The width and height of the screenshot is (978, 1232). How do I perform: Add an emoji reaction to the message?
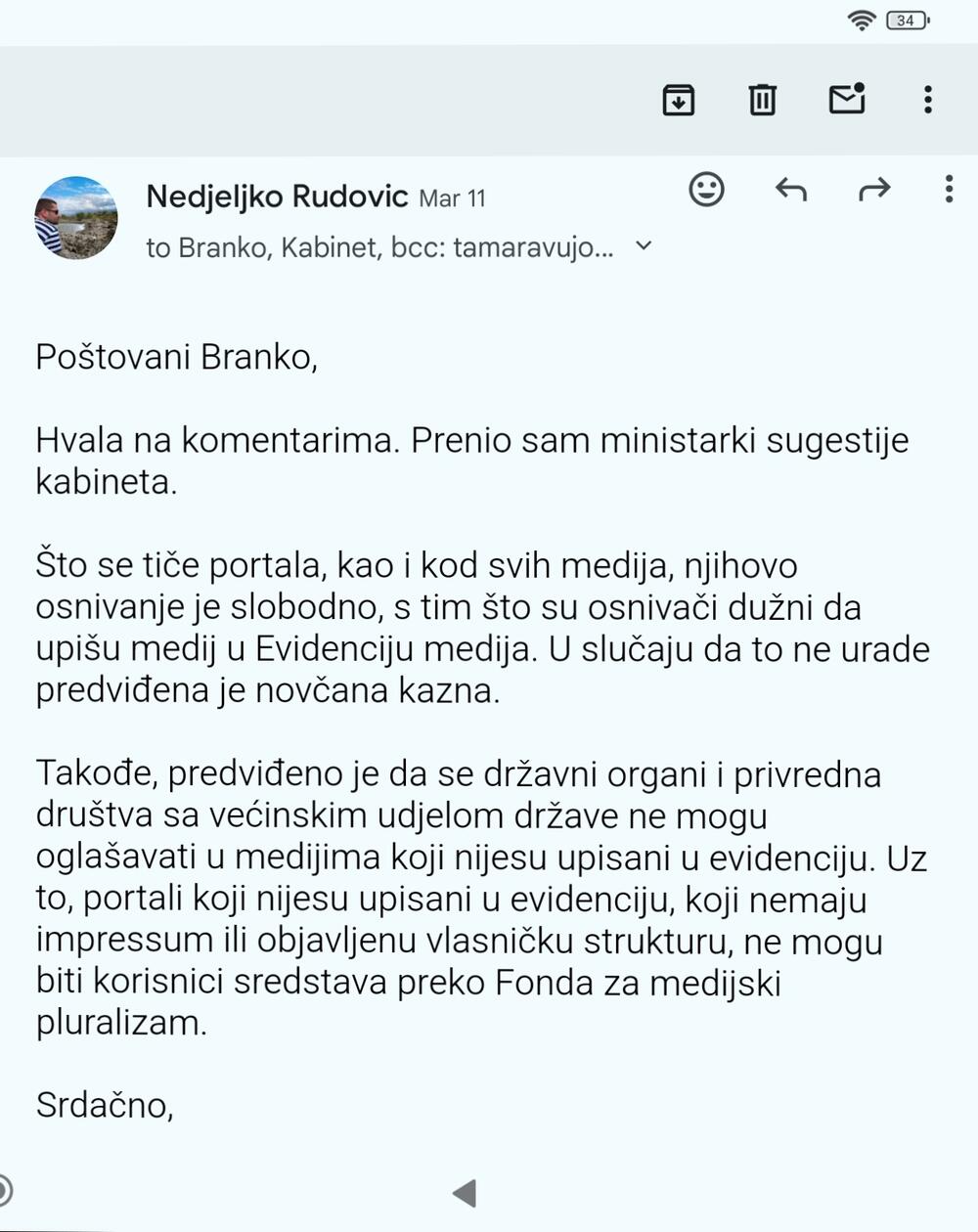(x=706, y=190)
